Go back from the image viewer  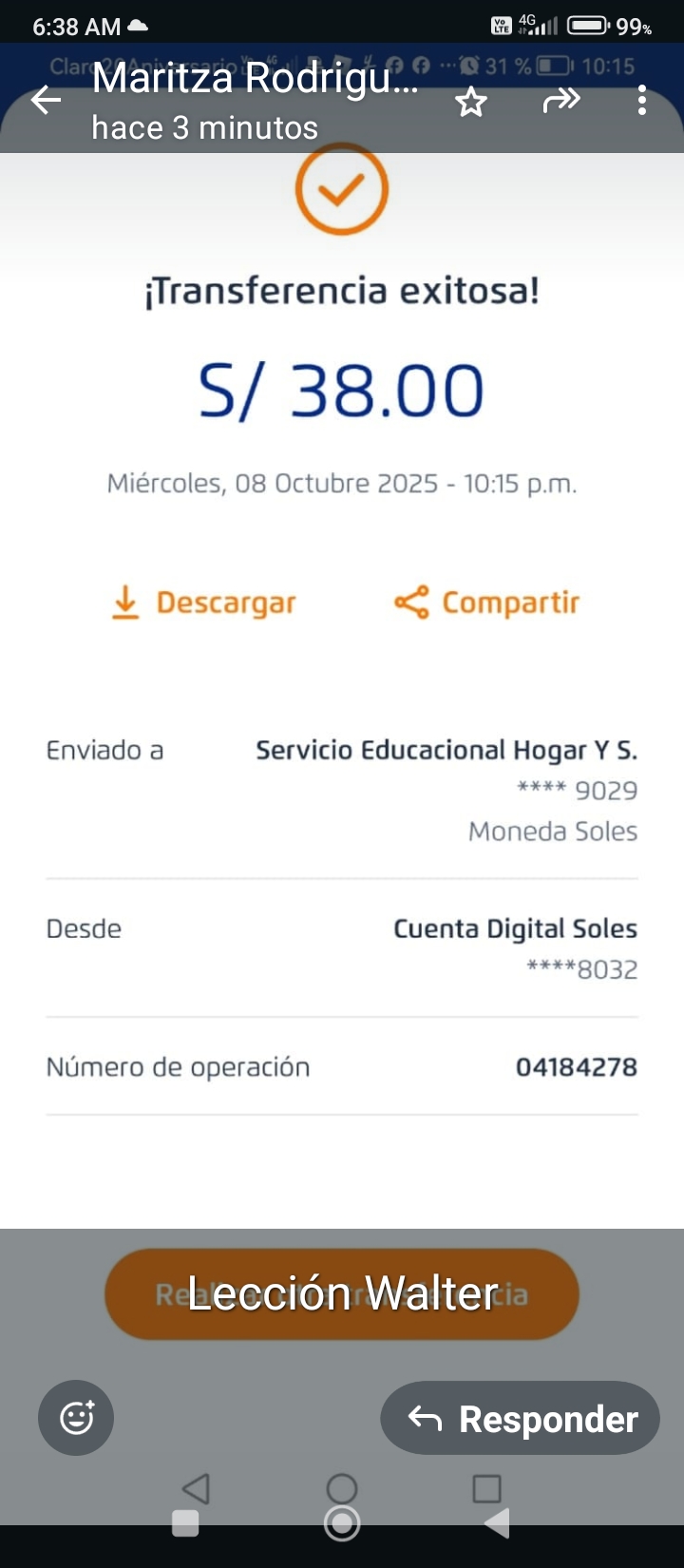click(x=46, y=100)
